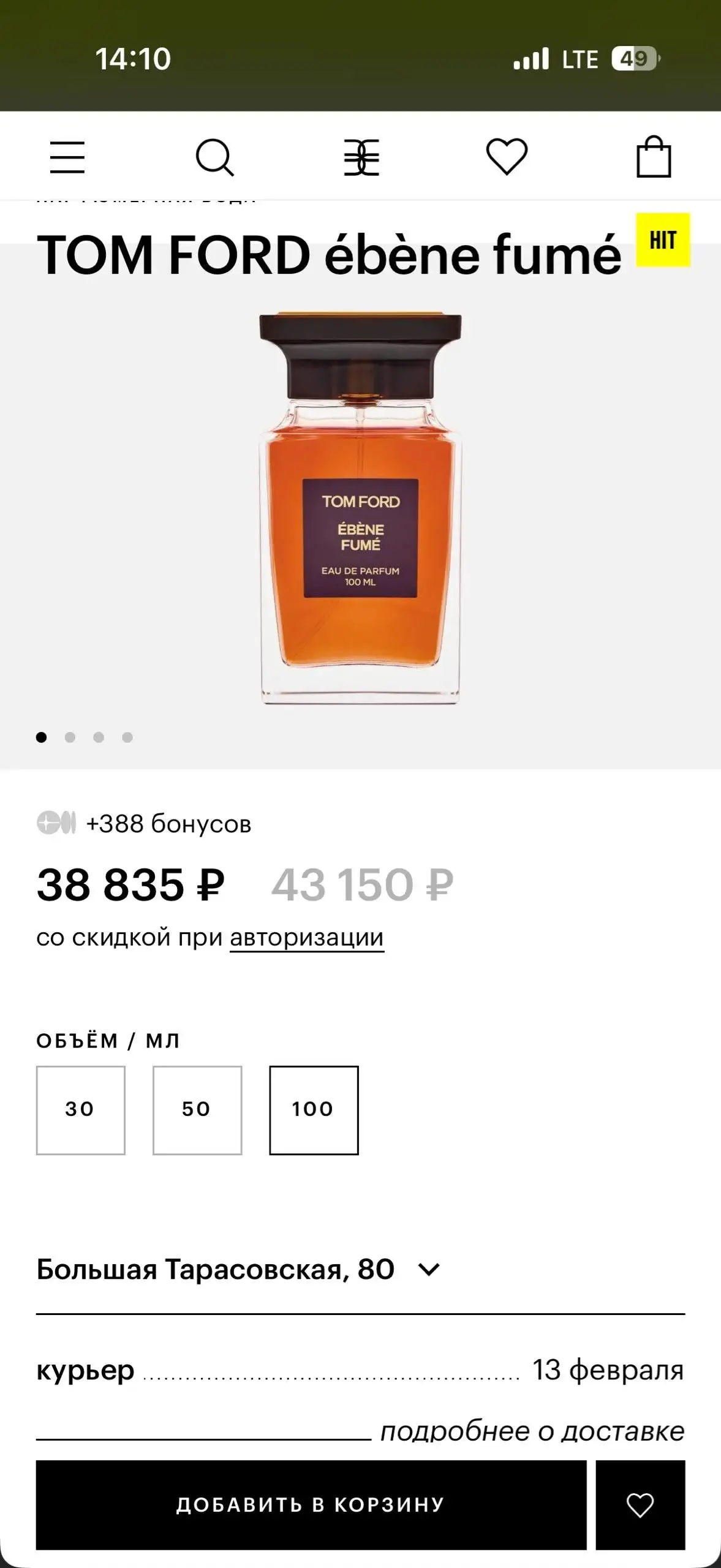721x1568 pixels.
Task: Open the hamburger menu
Action: click(x=67, y=157)
